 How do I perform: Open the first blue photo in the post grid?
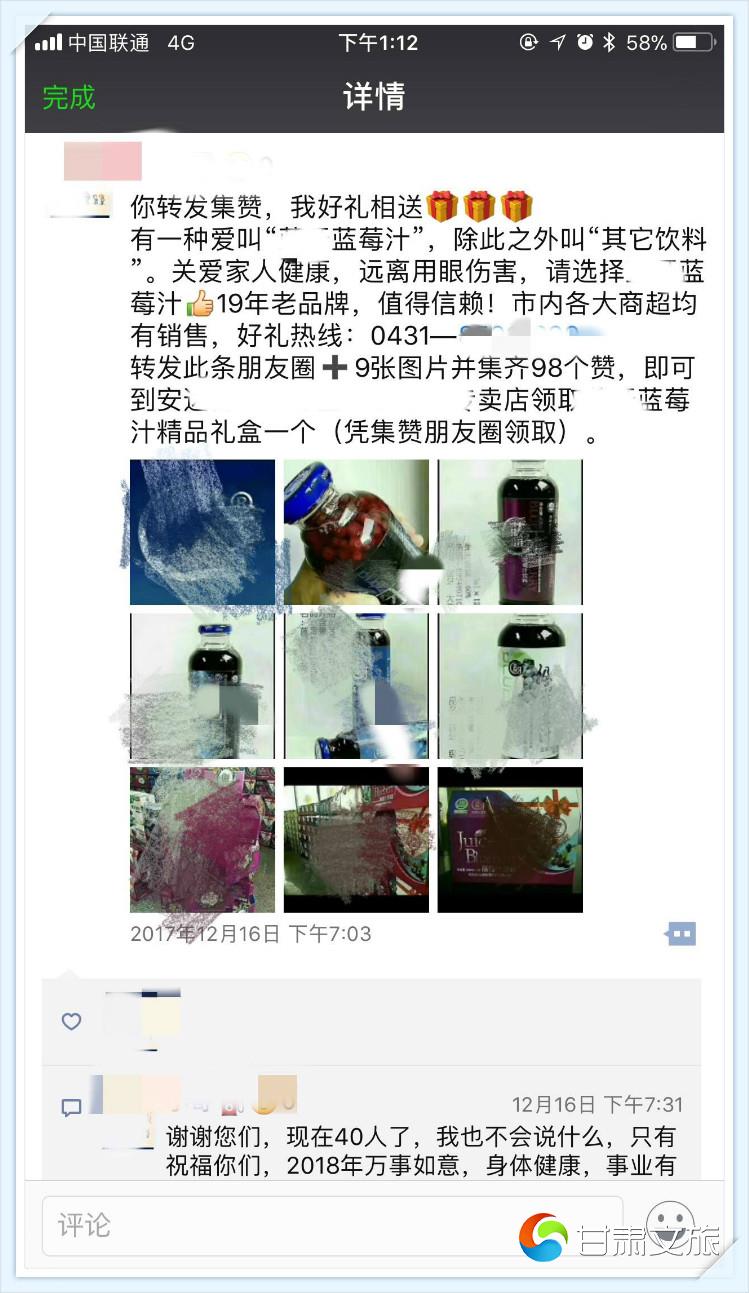[202, 532]
